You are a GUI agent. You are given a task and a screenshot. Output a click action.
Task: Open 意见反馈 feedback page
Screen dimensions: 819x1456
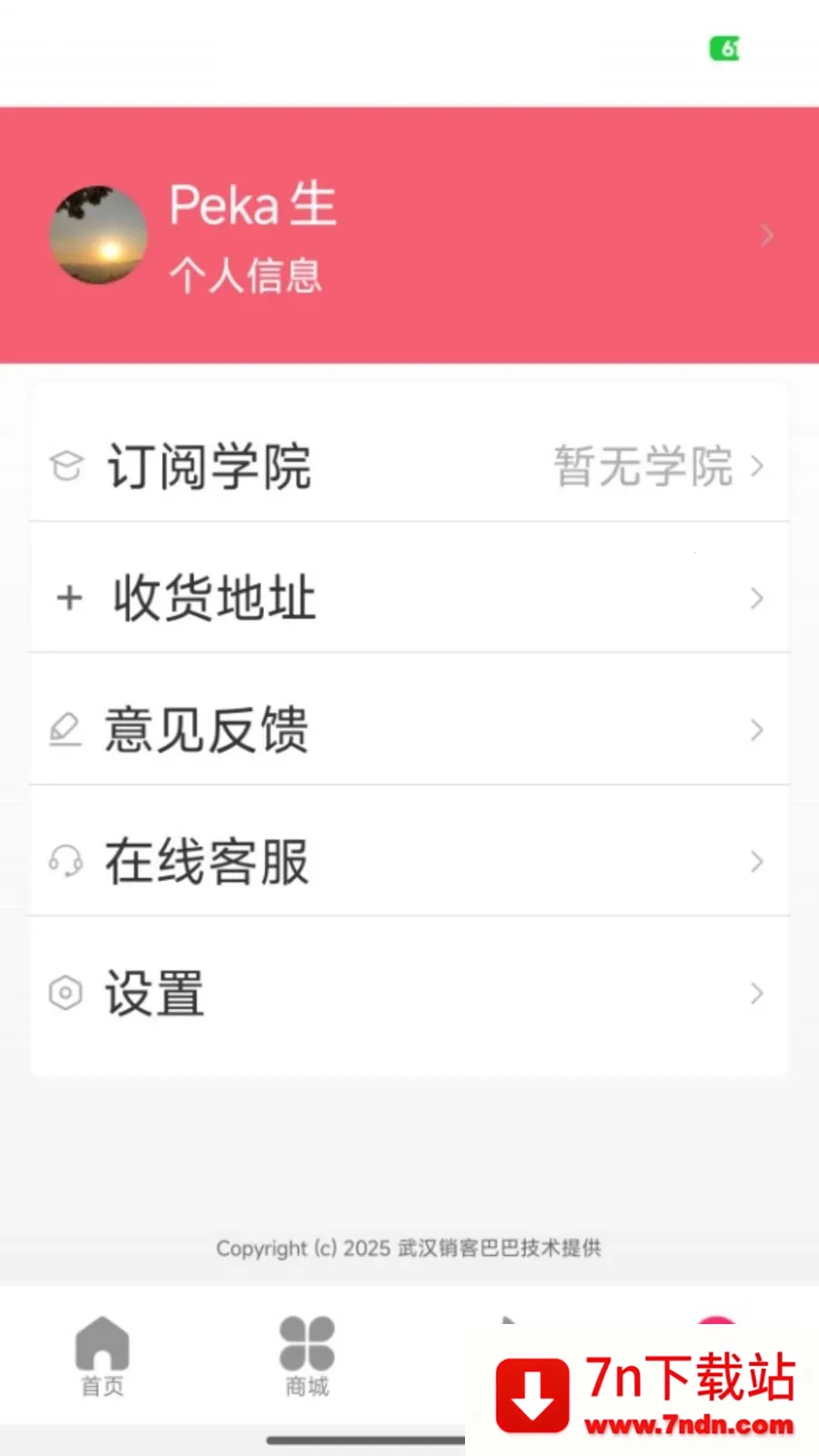pos(409,730)
